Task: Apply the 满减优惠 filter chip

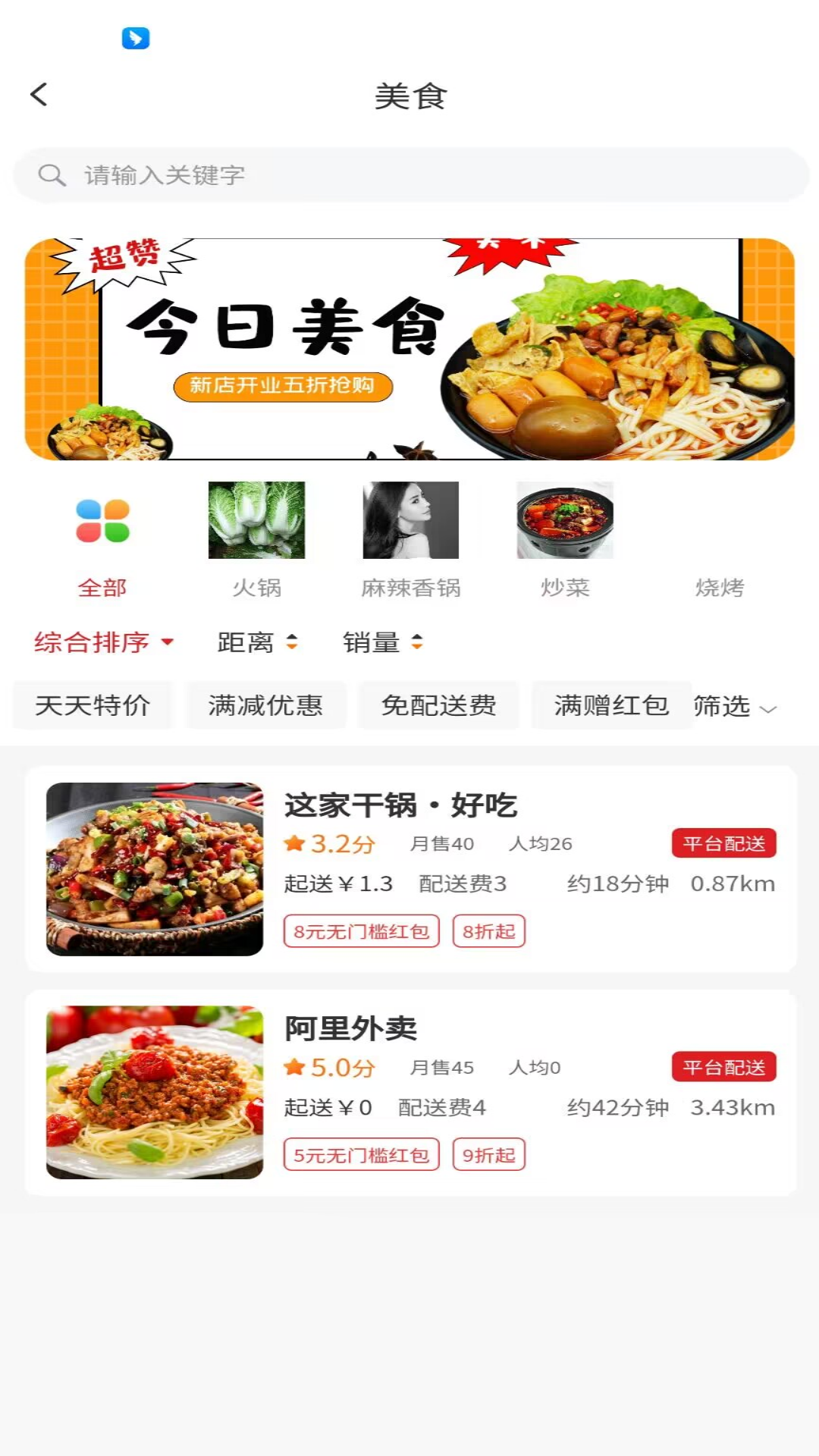Action: pyautogui.click(x=265, y=705)
